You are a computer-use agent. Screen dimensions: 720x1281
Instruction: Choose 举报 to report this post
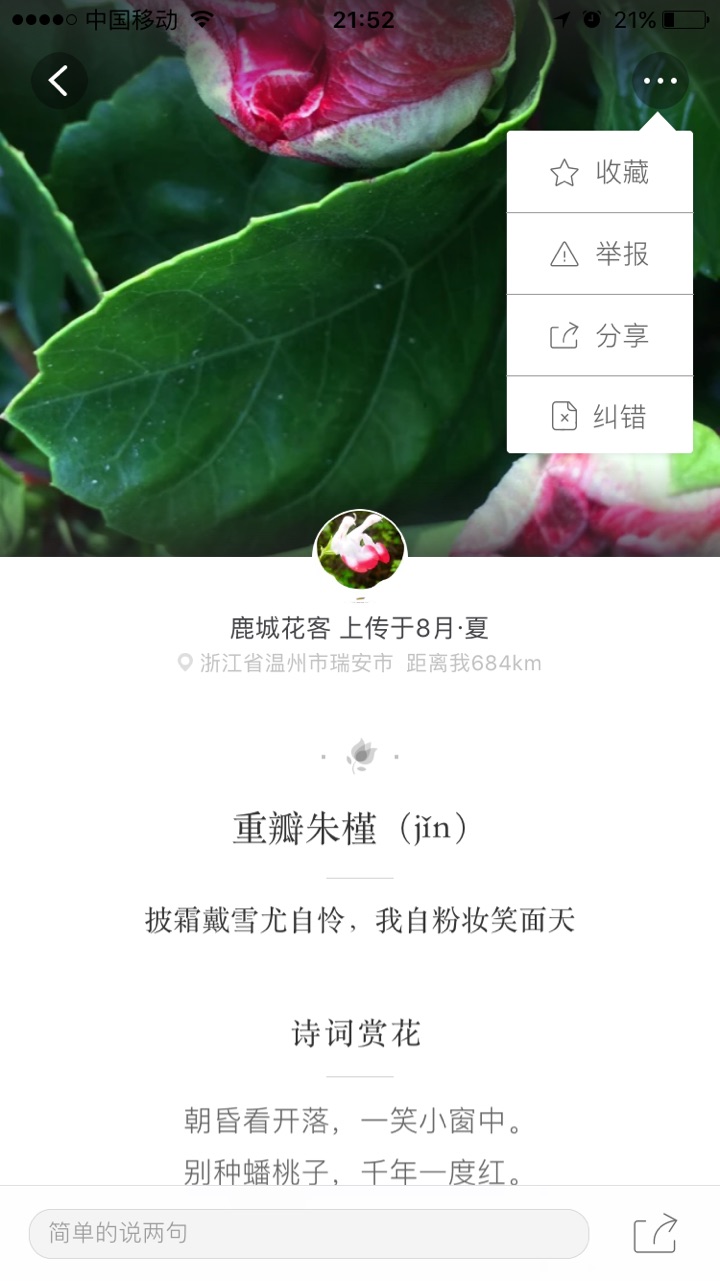click(600, 255)
